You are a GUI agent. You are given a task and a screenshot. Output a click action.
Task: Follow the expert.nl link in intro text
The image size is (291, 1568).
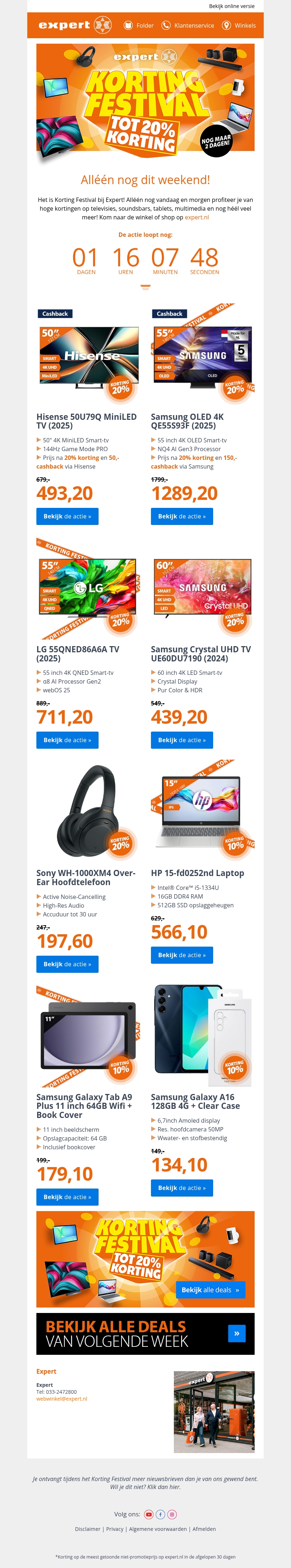197,217
